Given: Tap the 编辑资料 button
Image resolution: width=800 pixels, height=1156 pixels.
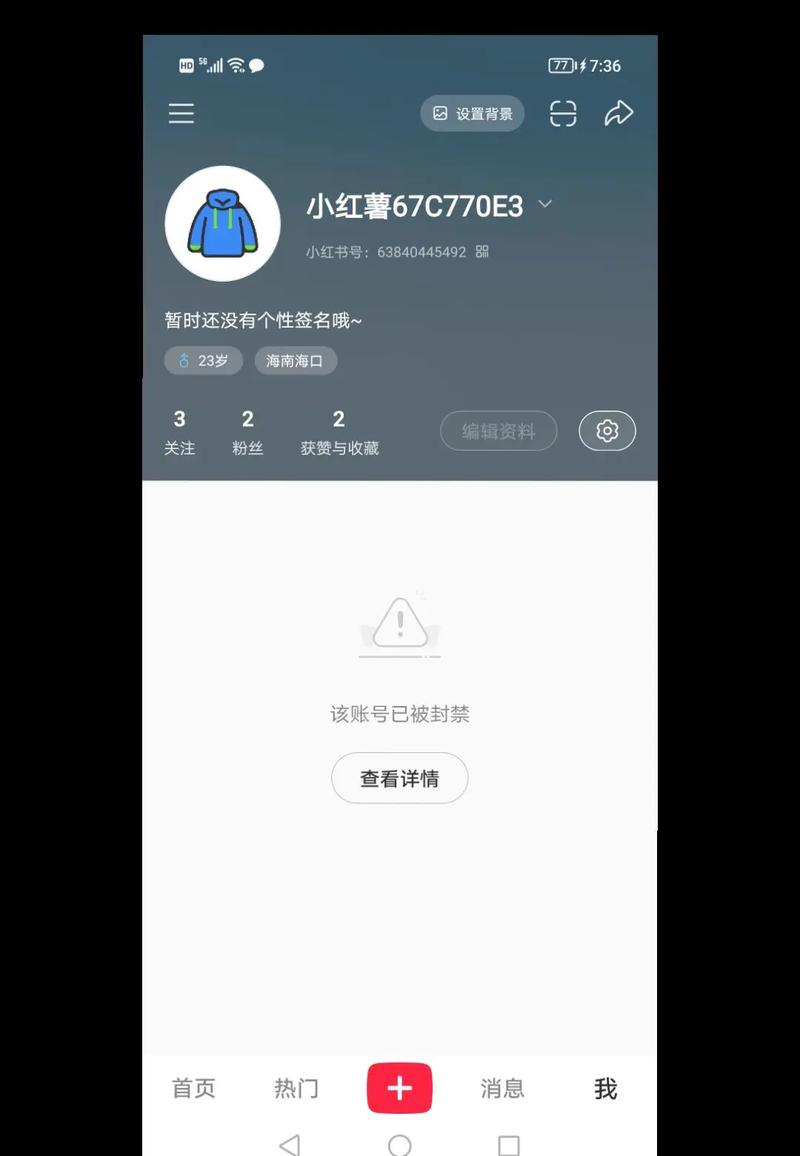Looking at the screenshot, I should point(498,431).
